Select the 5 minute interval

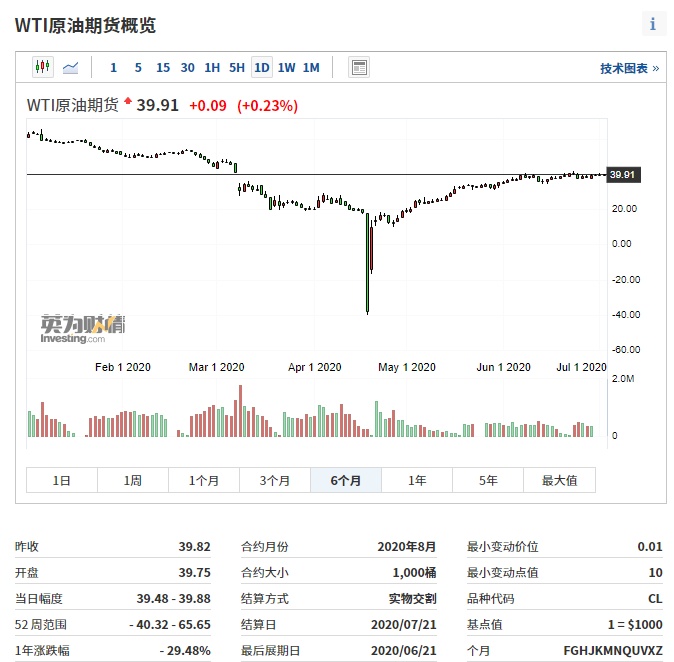pos(138,67)
